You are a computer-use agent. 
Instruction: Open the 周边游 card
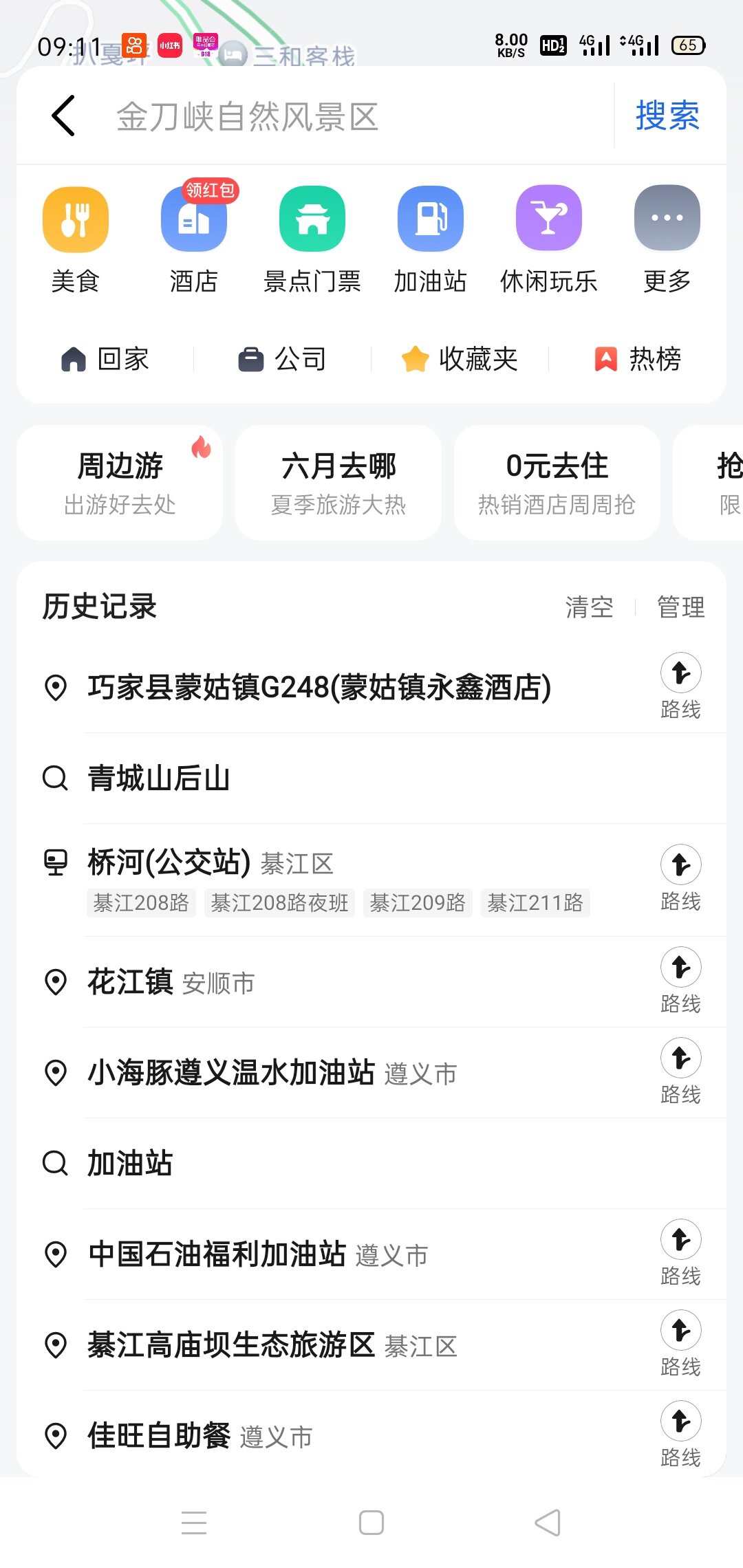point(120,483)
